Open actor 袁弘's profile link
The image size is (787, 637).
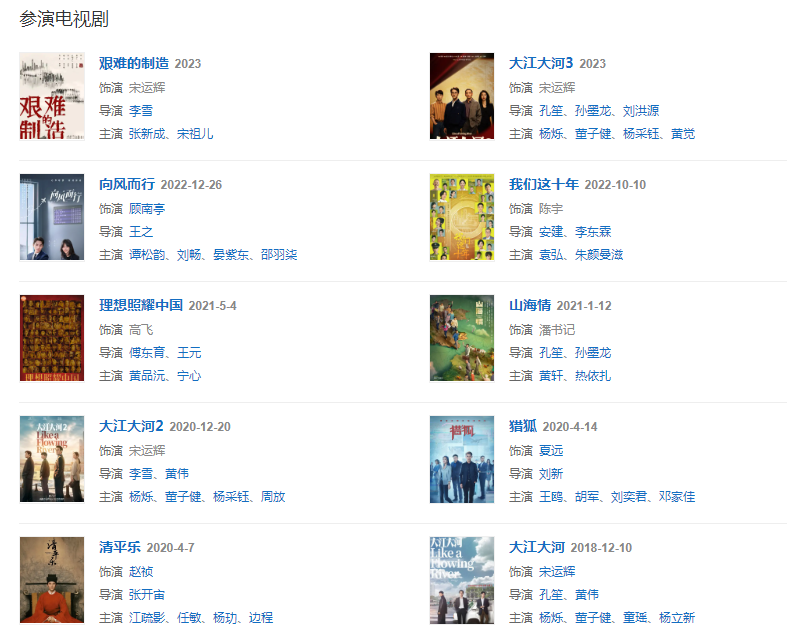pos(551,255)
